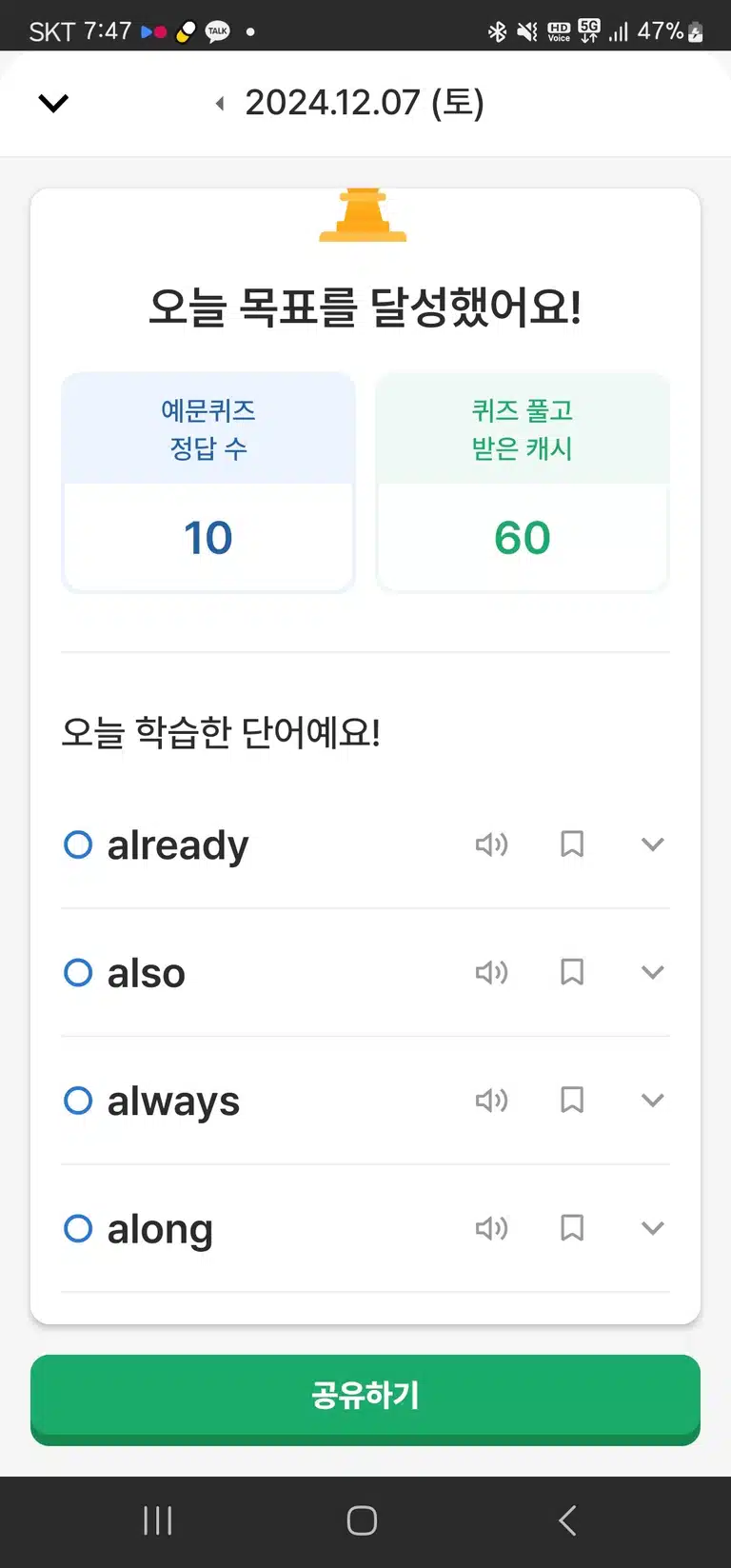Play pronunciation audio for "also"
Image resolution: width=731 pixels, height=1568 pixels.
(491, 972)
